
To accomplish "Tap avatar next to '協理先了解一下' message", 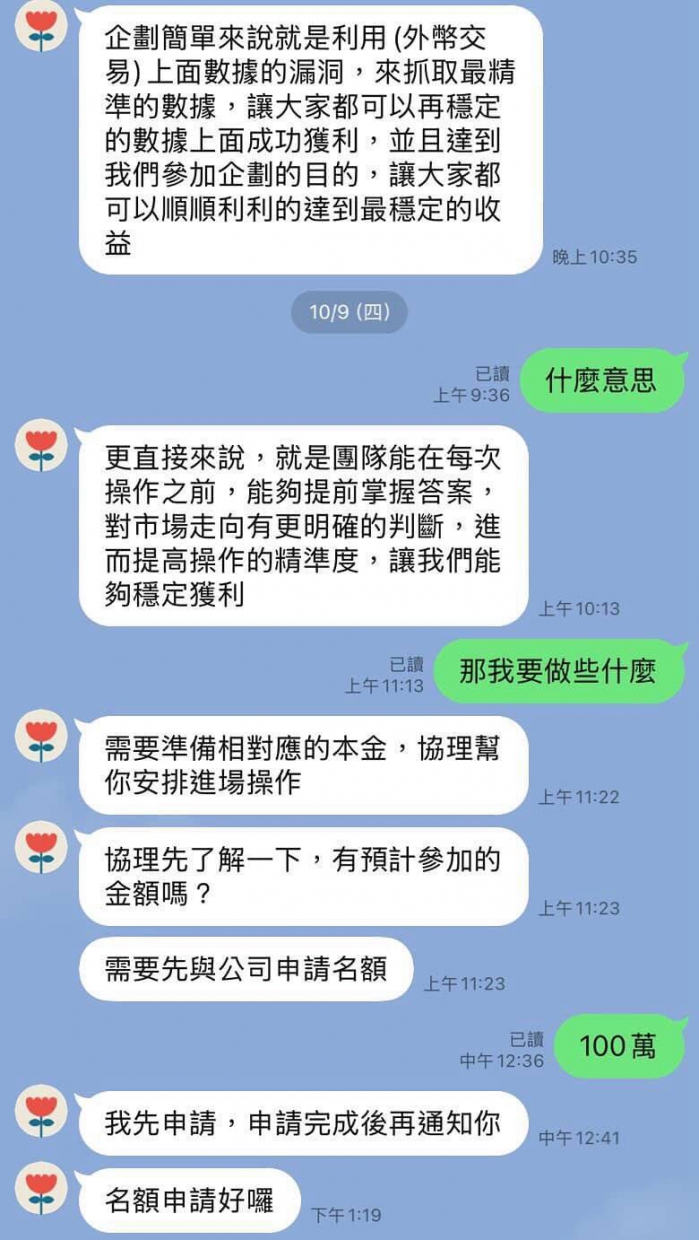I will click(x=41, y=847).
